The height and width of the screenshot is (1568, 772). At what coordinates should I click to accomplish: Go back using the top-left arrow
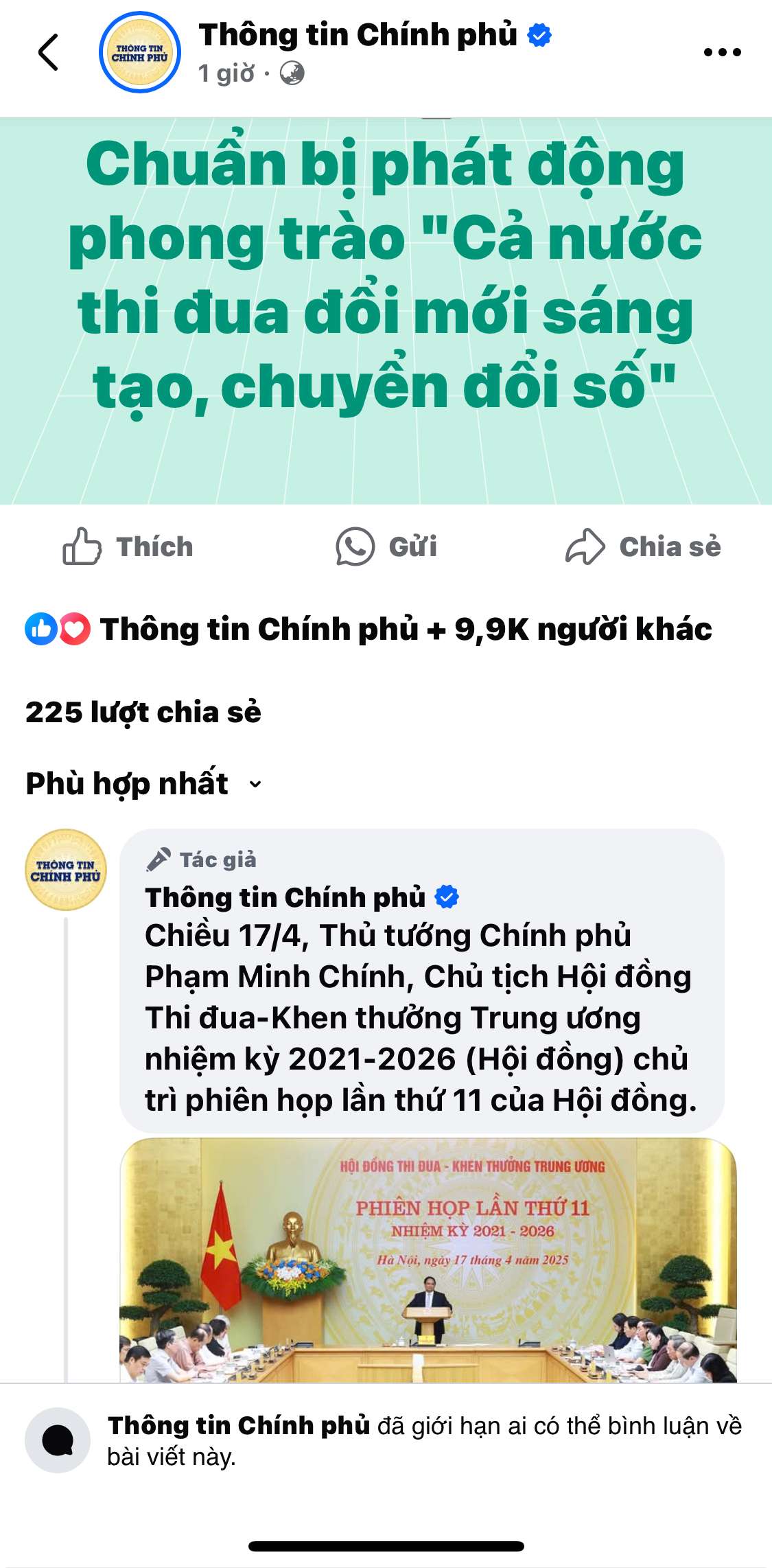pos(48,52)
